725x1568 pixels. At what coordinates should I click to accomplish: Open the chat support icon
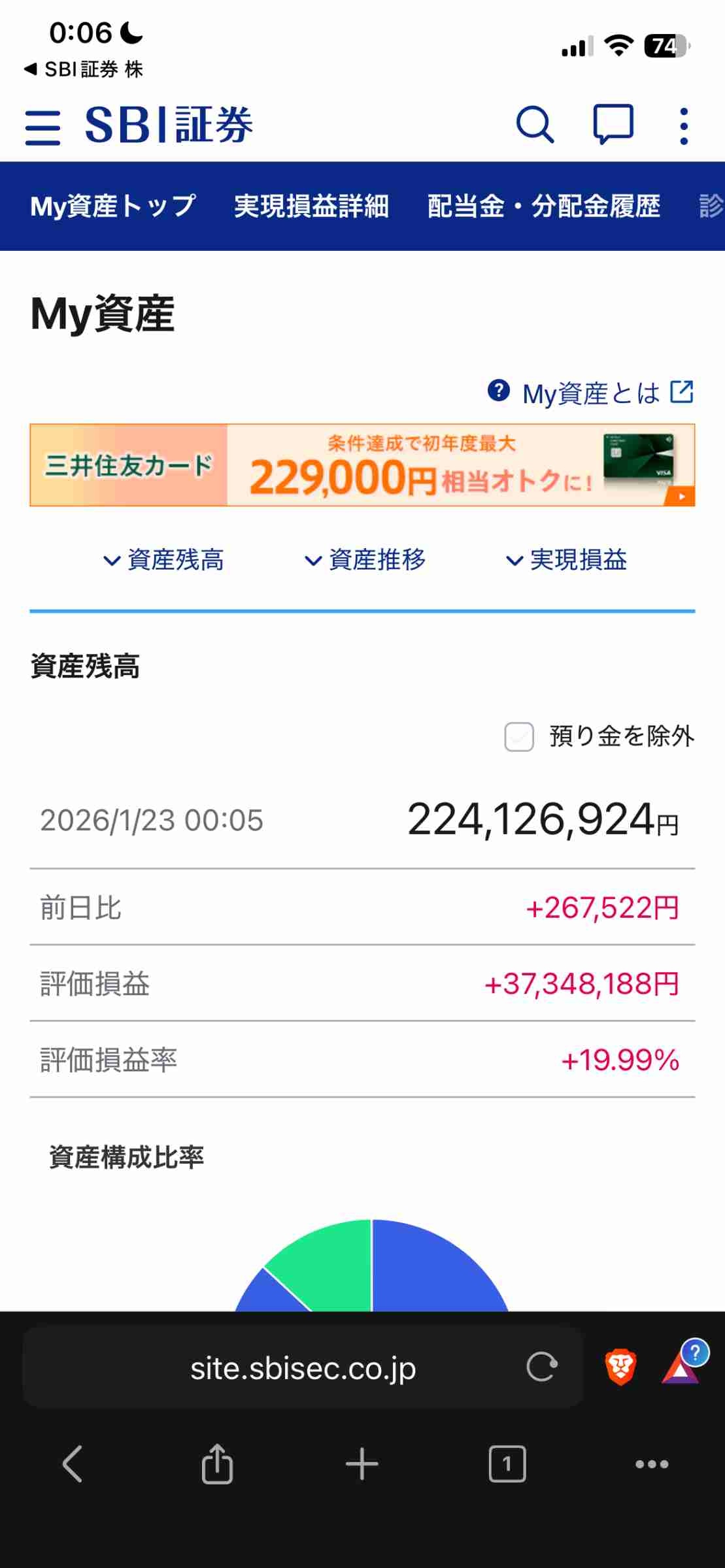613,124
